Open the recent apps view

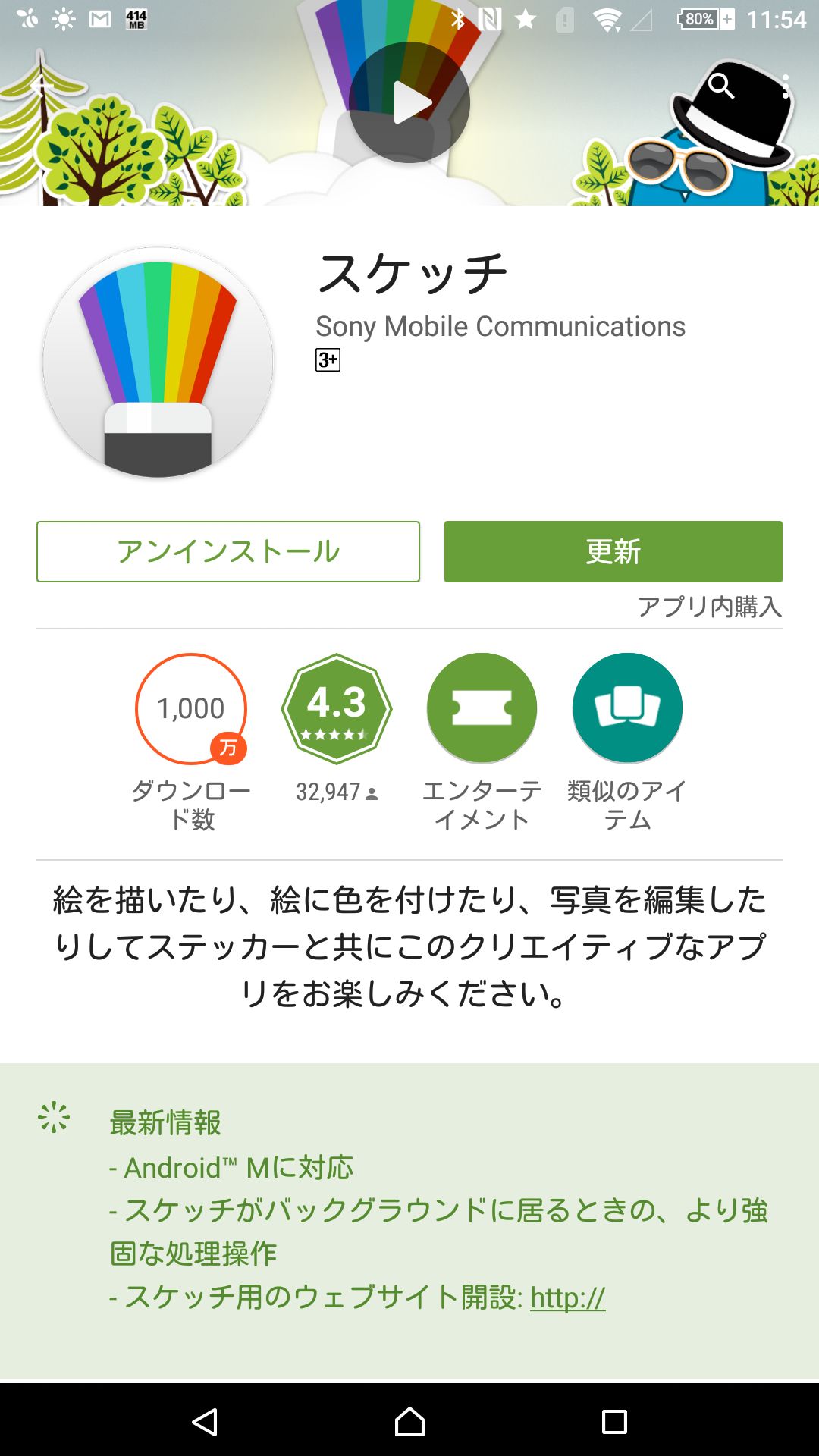614,1421
